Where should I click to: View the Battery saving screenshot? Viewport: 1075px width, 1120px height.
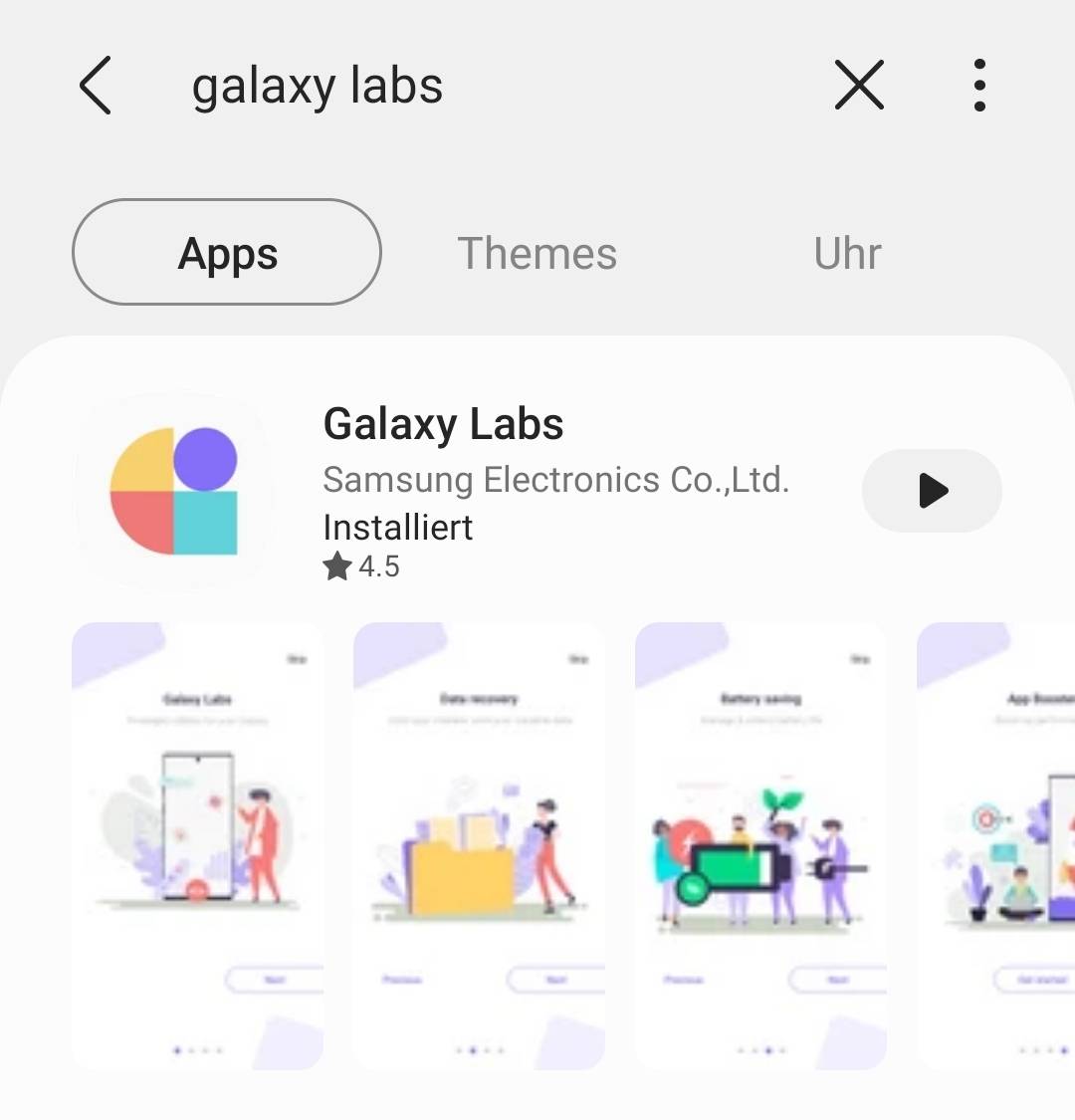coord(760,846)
